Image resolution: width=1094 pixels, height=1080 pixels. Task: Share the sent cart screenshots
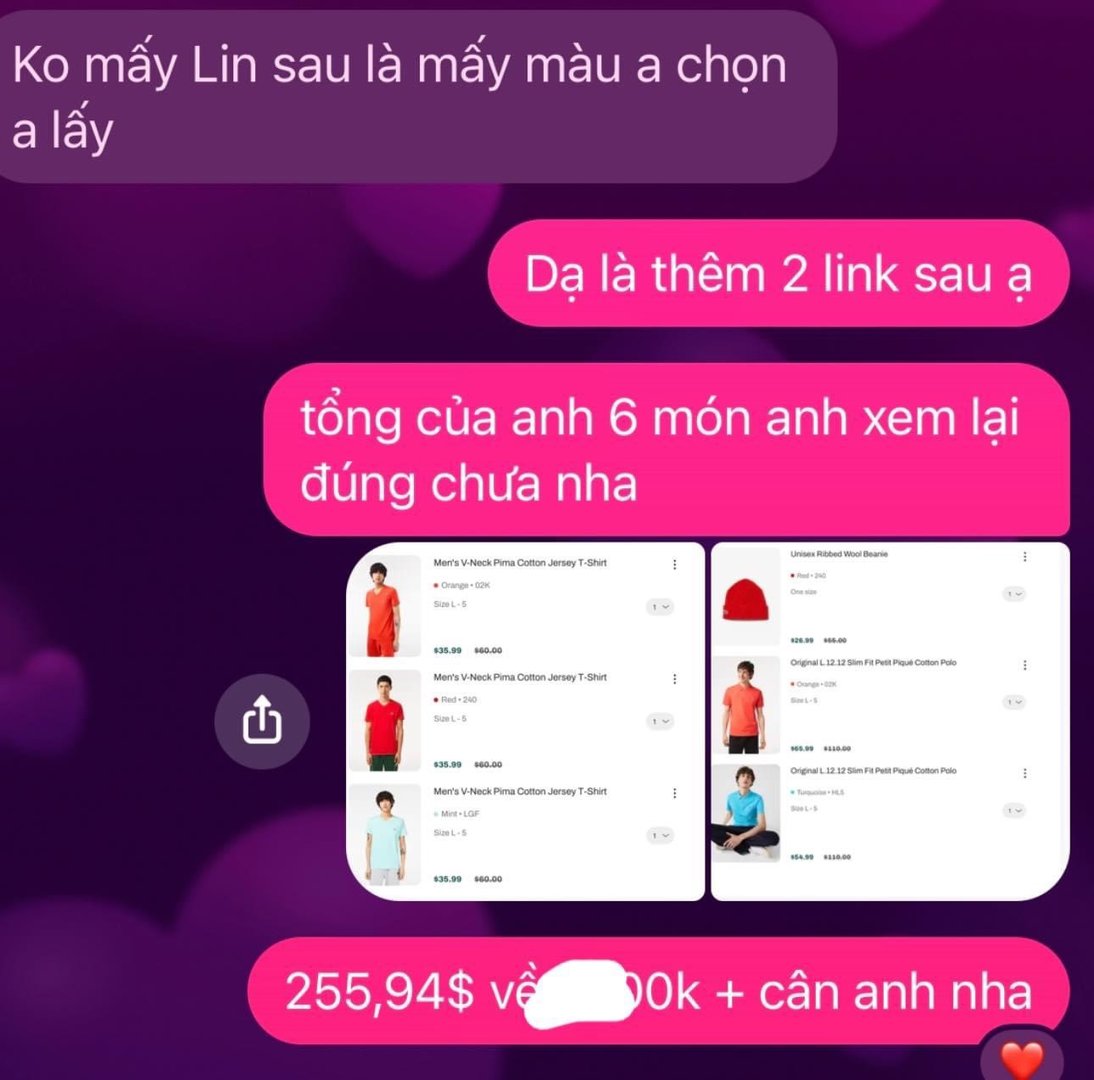262,721
